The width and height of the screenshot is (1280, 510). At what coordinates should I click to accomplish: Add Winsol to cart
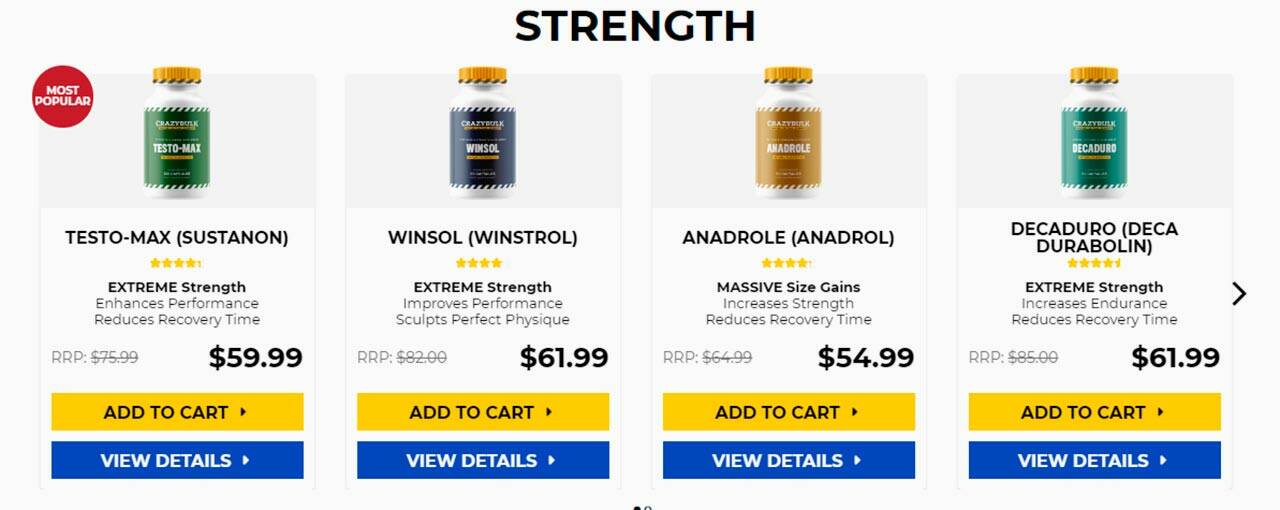click(x=483, y=412)
